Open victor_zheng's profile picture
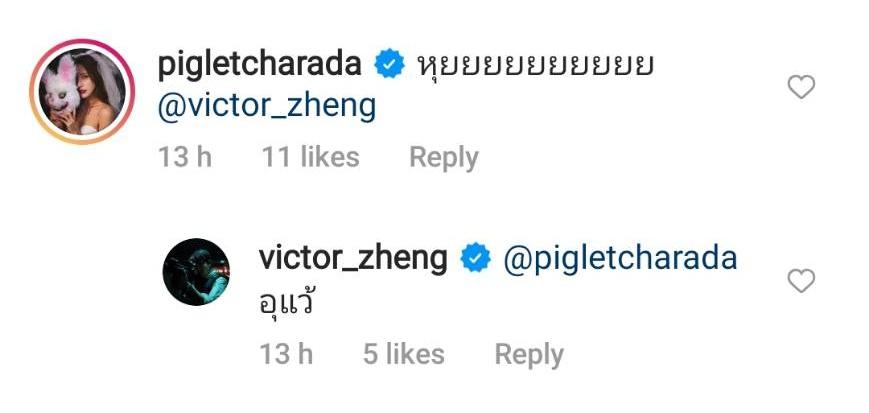Image resolution: width=869 pixels, height=413 pixels. [x=197, y=271]
